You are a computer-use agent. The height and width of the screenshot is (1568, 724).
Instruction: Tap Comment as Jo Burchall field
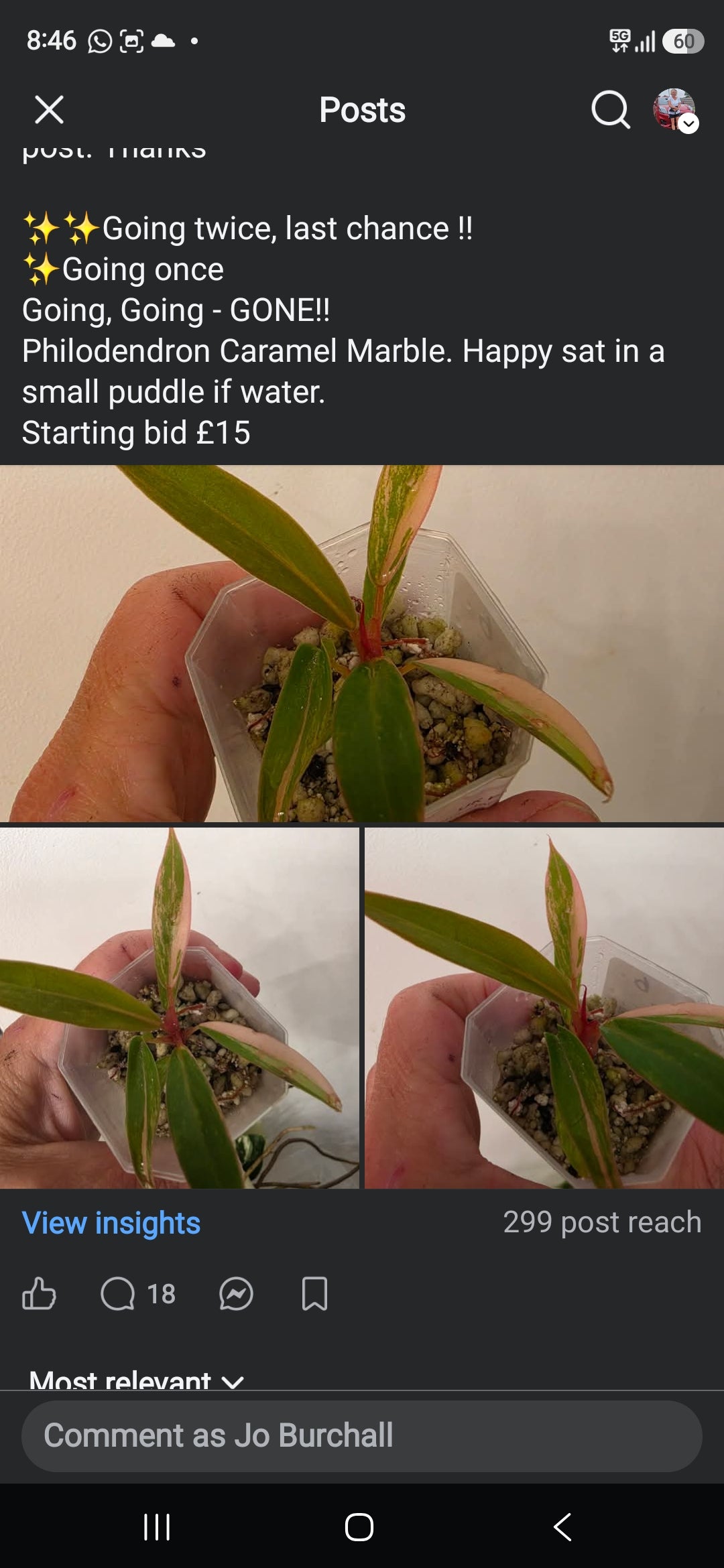click(362, 1436)
